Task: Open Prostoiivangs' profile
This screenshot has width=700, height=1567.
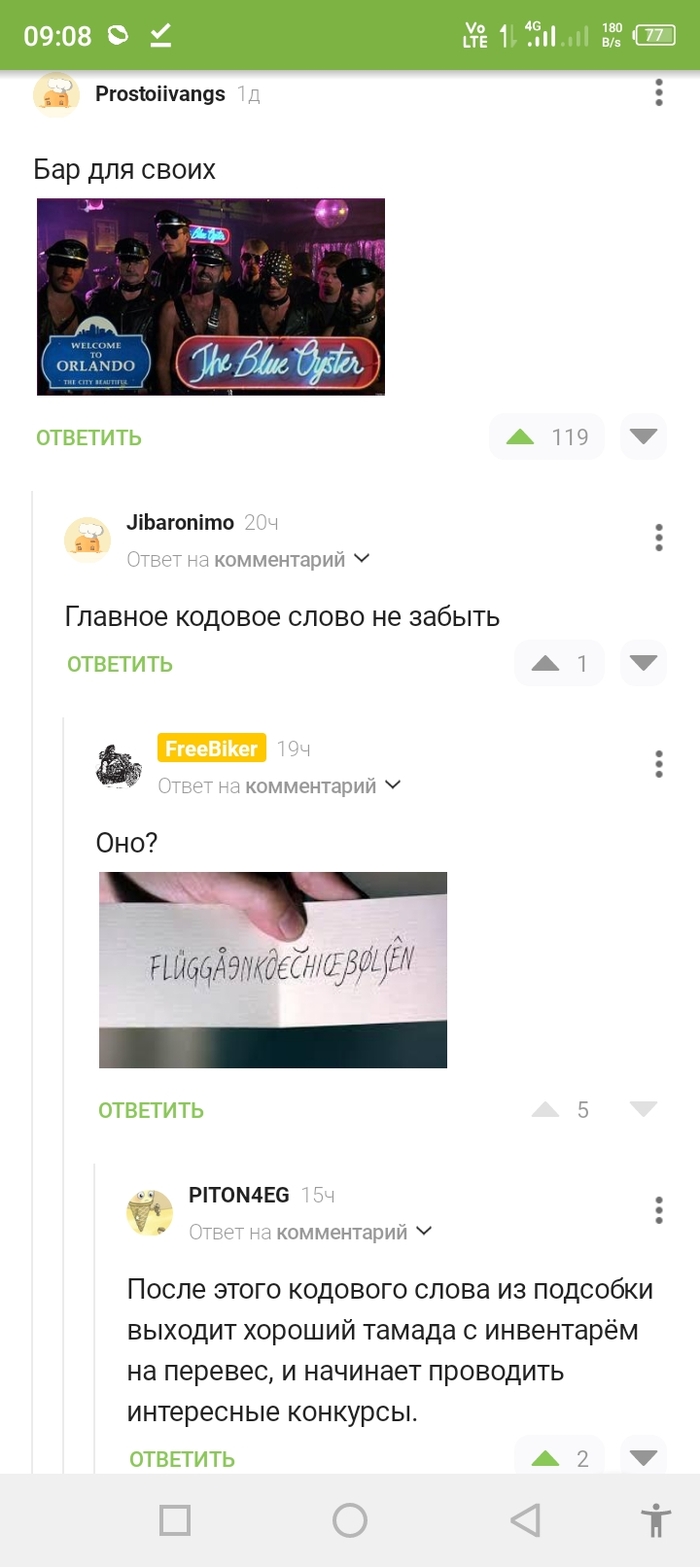Action: [x=160, y=94]
